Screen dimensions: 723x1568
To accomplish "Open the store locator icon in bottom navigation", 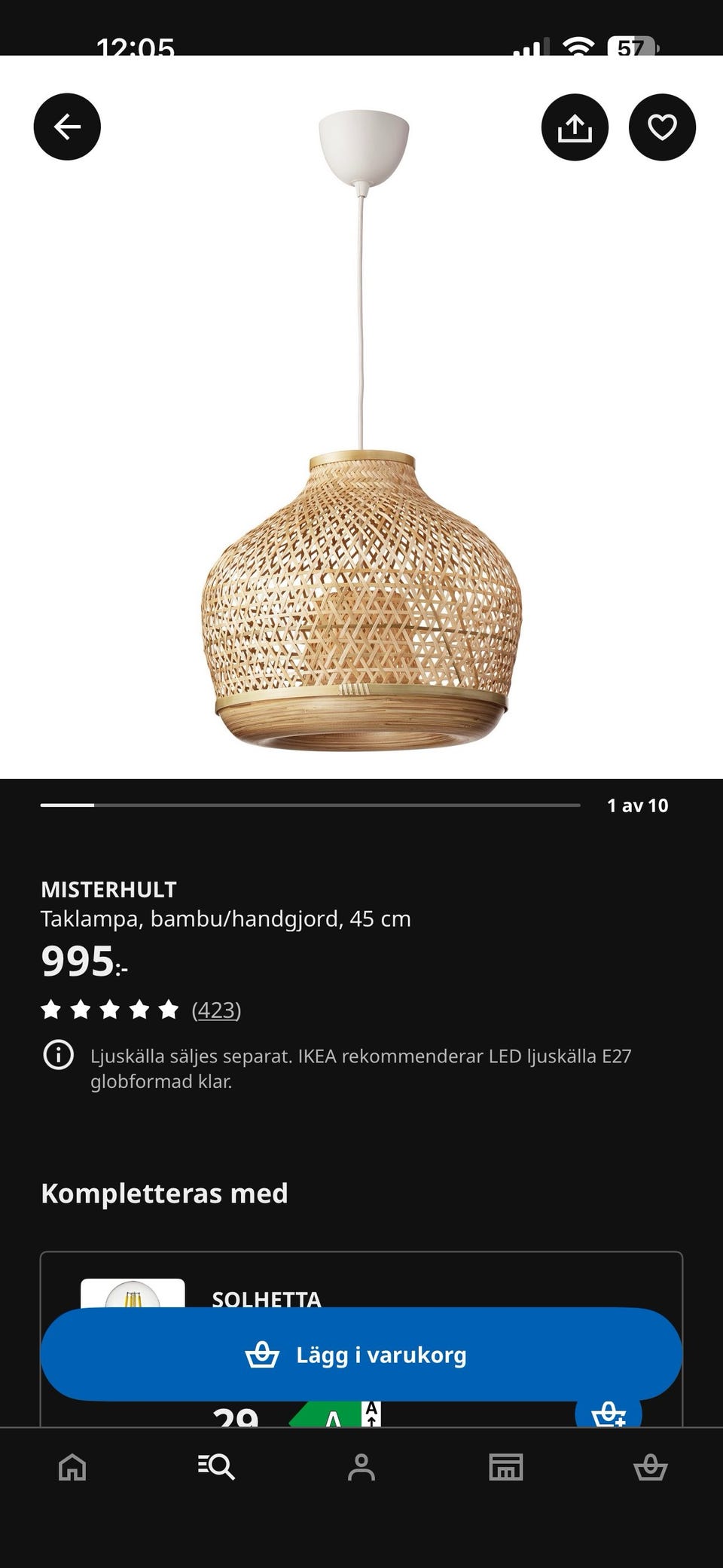I will [506, 1466].
